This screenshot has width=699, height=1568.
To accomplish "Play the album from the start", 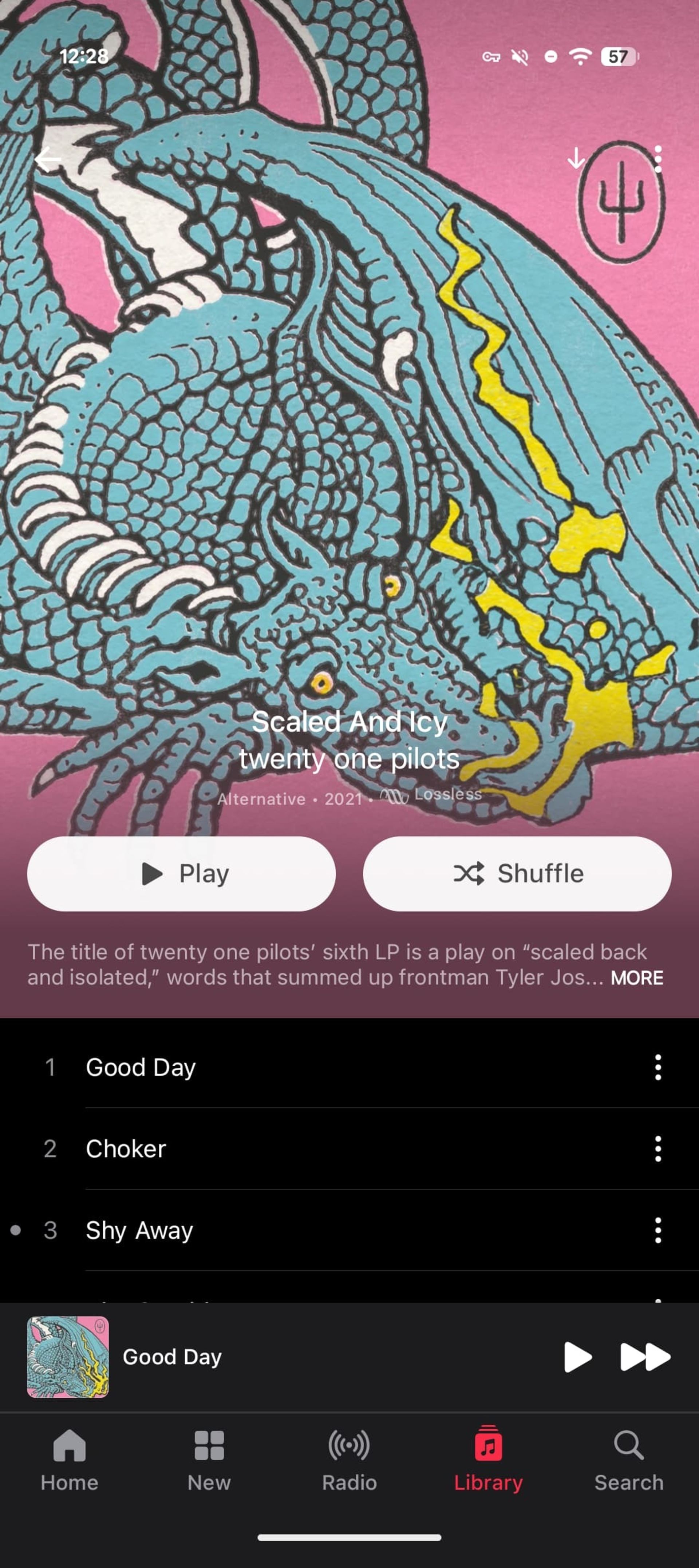I will (181, 873).
